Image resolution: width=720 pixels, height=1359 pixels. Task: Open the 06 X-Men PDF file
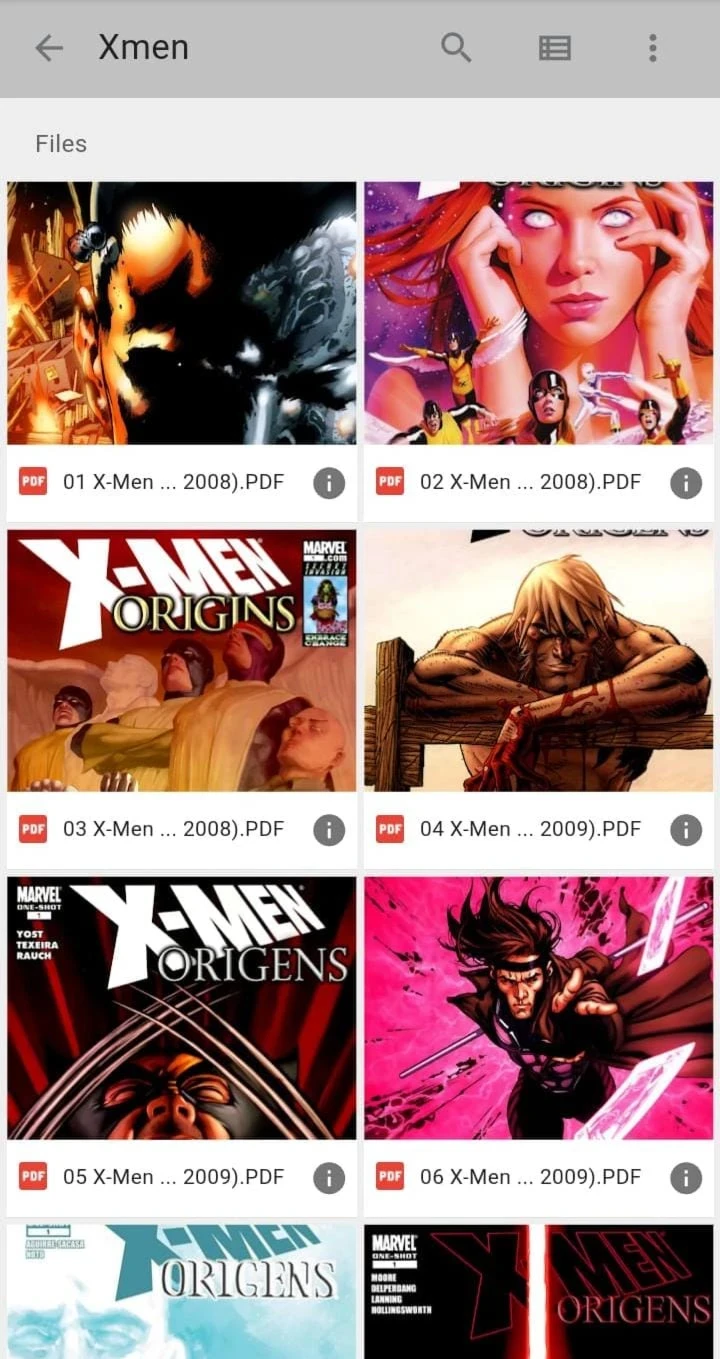pos(538,1008)
